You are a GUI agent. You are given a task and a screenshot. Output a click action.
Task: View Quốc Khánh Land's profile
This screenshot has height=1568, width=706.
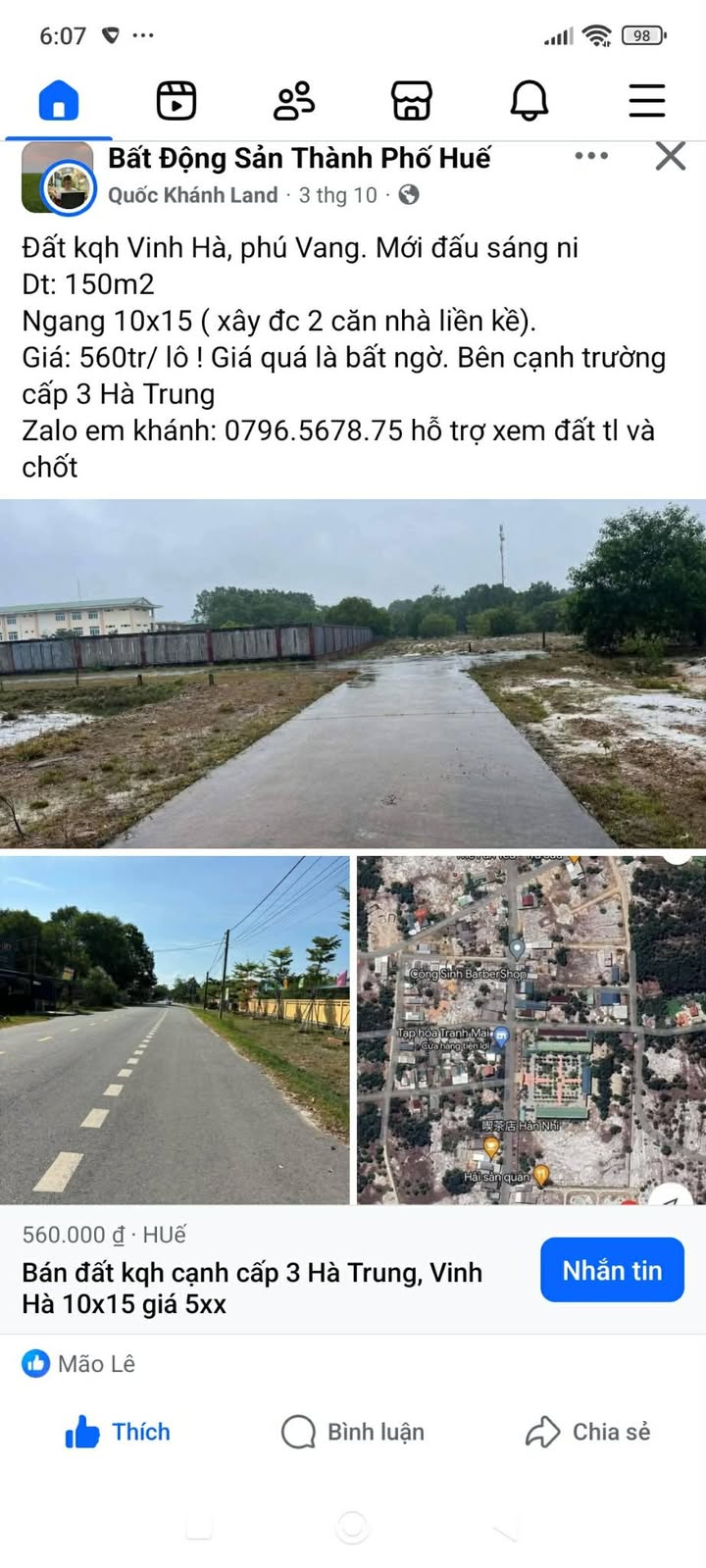[x=192, y=195]
